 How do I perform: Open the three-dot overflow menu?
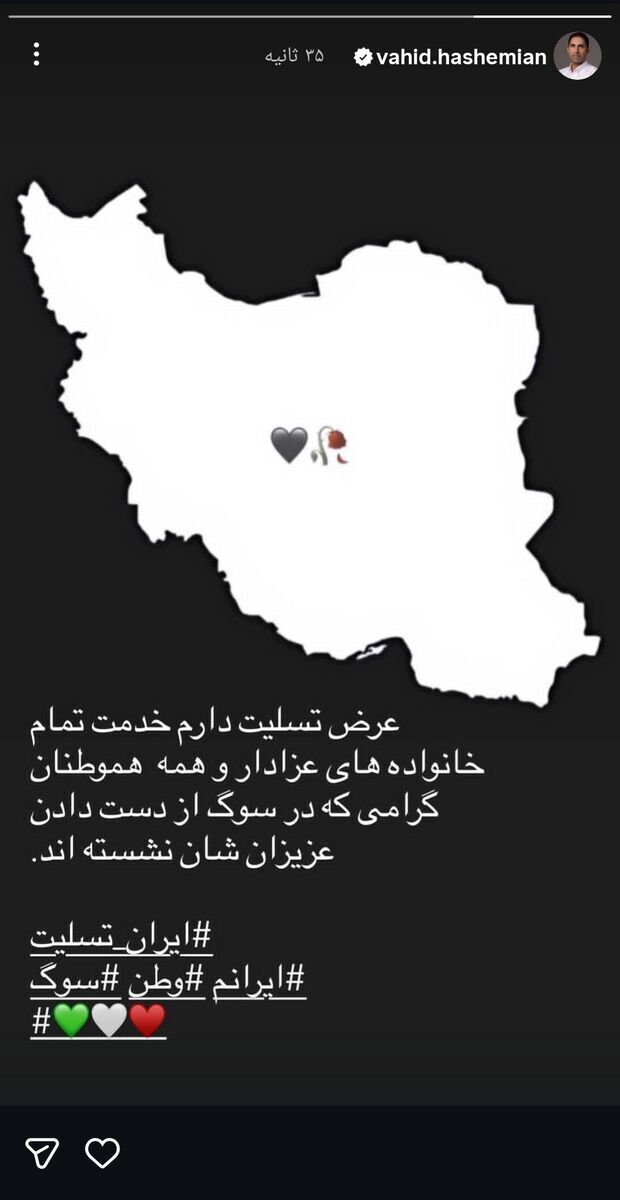click(x=36, y=54)
